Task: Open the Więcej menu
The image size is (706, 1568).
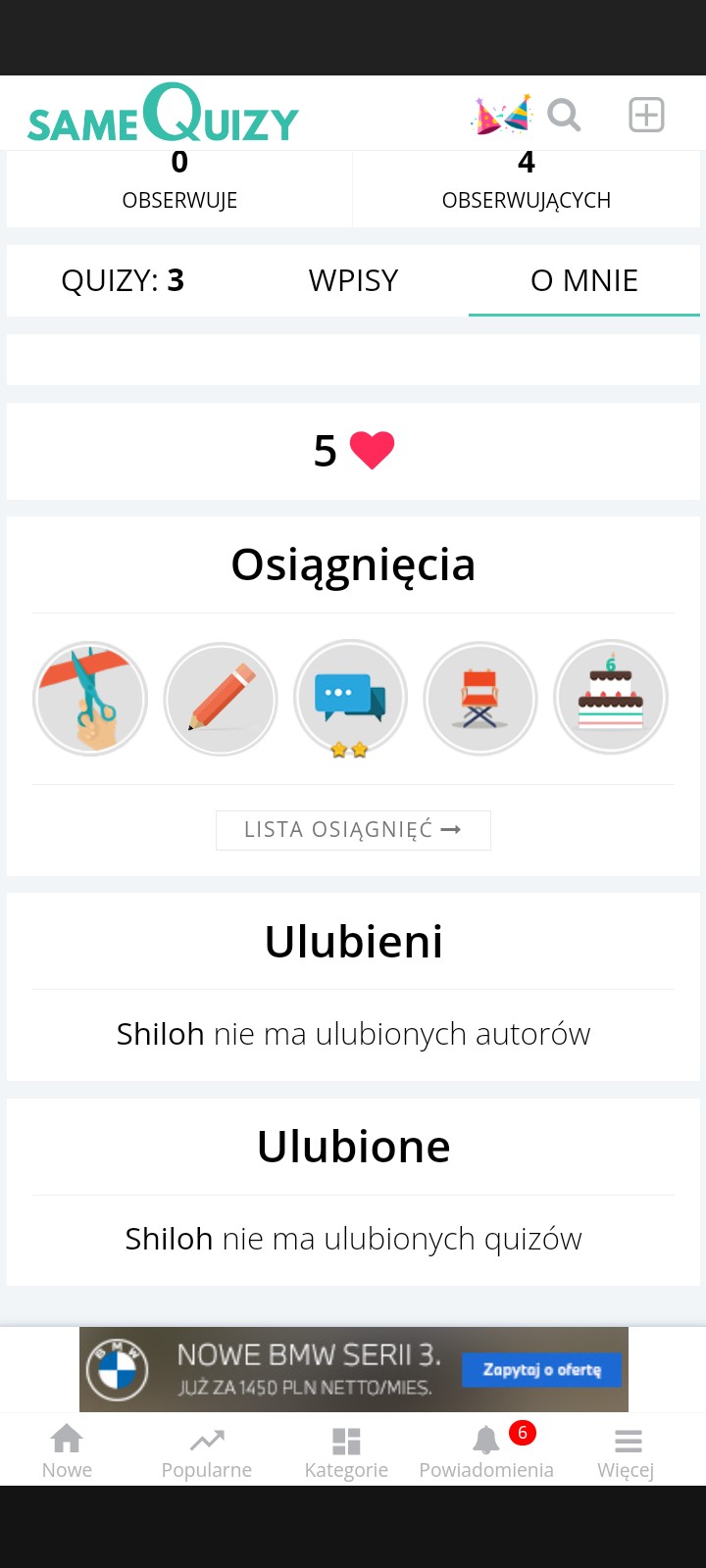Action: point(627,1450)
